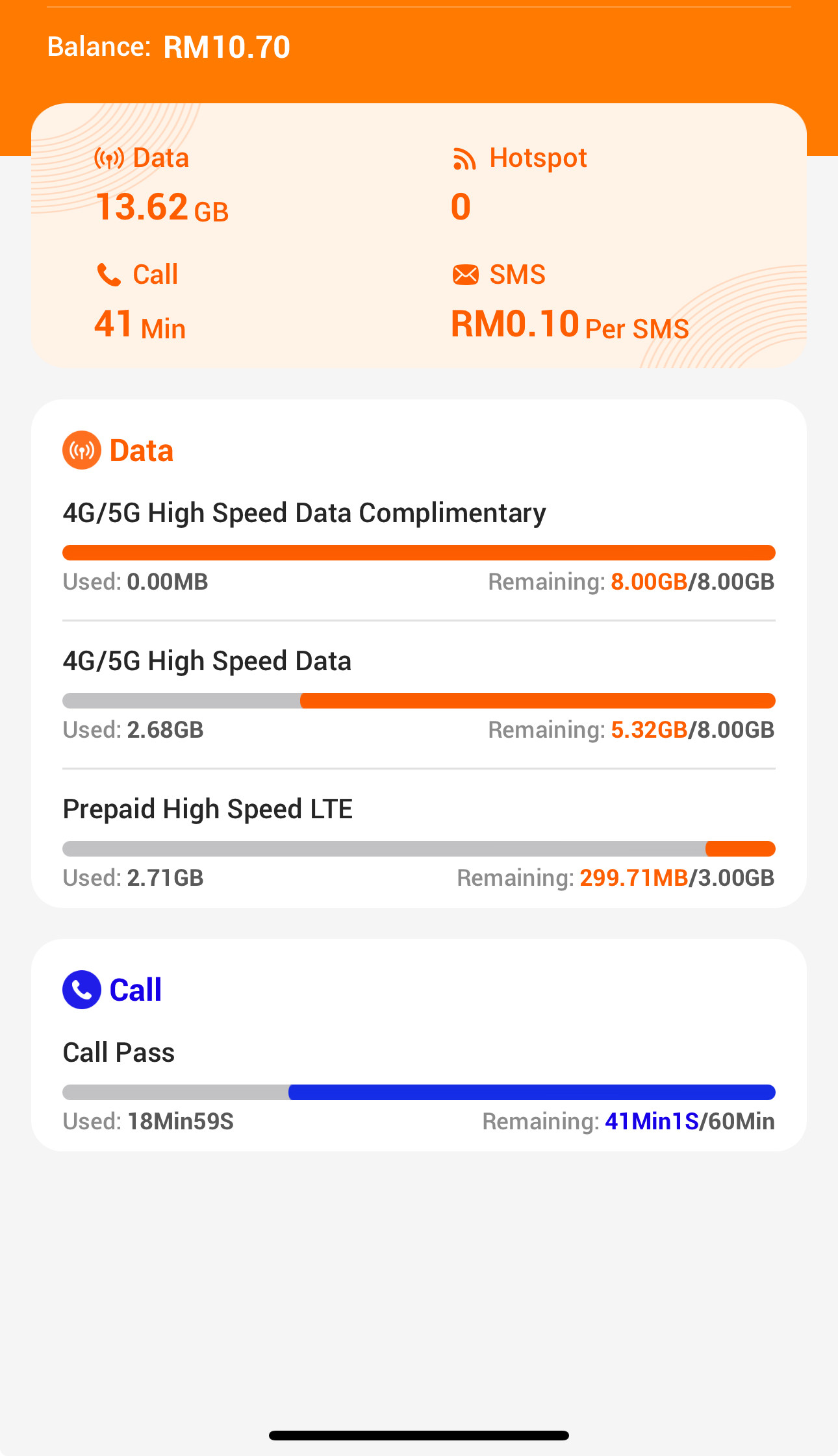Tap the SMS summary tile
The image size is (838, 1456).
coord(569,302)
